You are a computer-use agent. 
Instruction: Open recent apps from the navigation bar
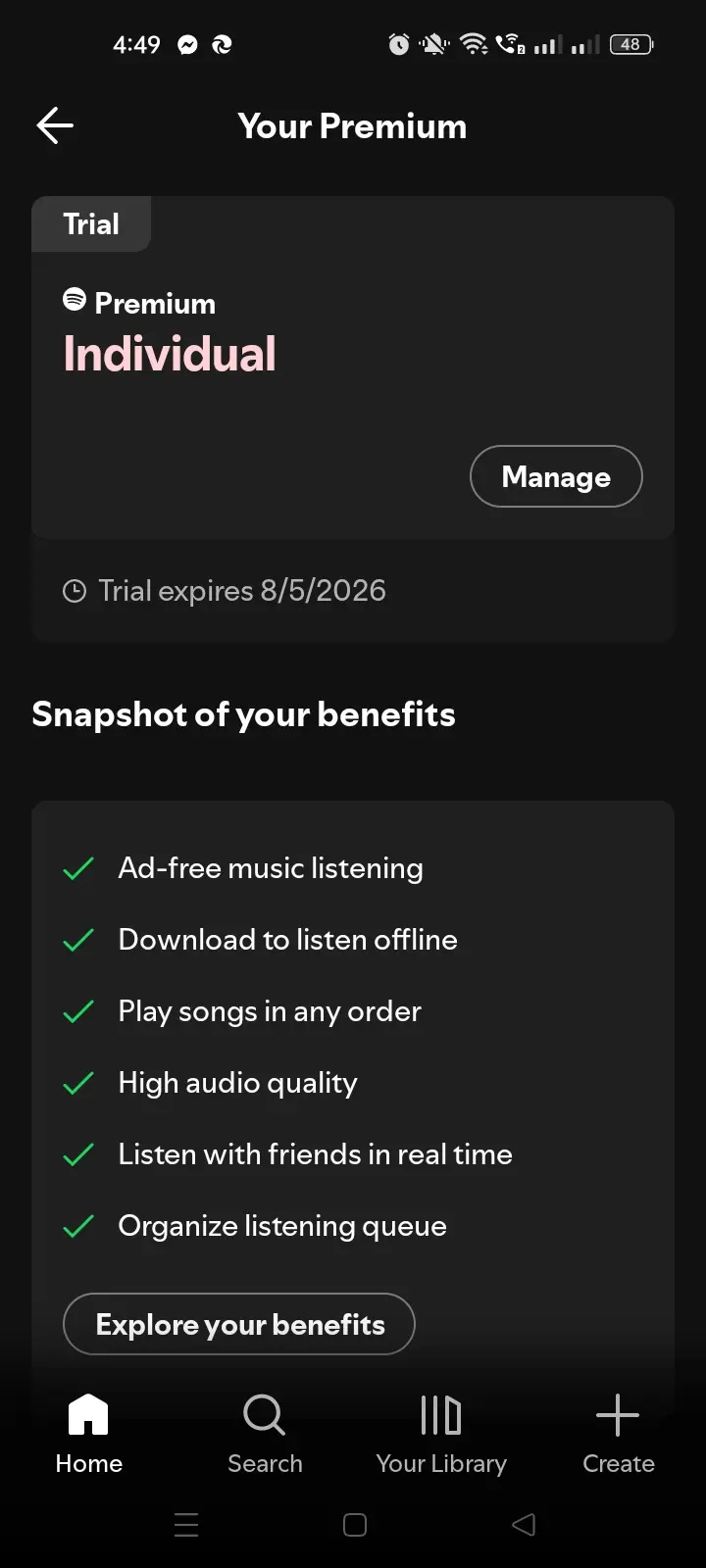pos(186,1524)
